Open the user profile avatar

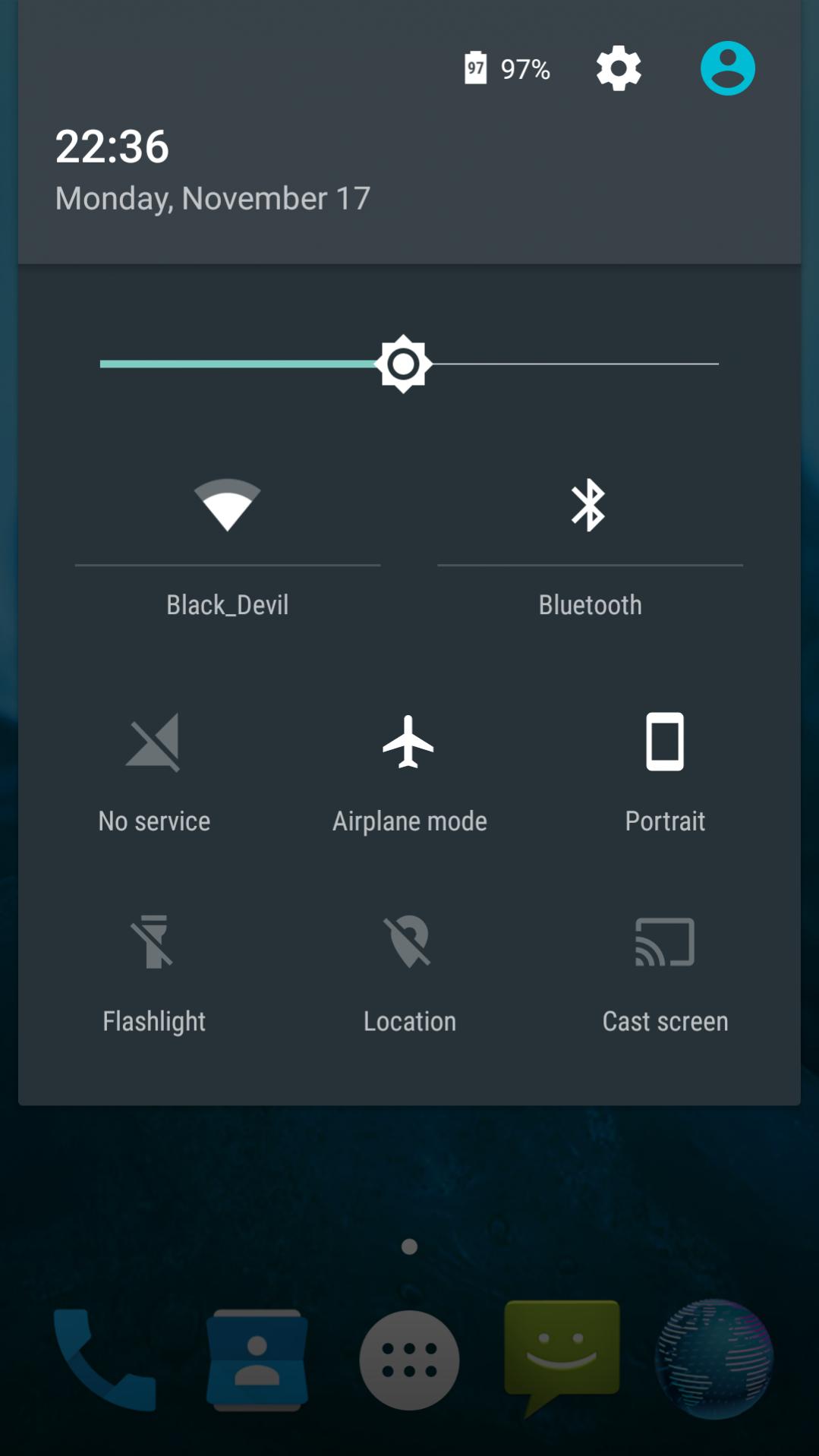[x=727, y=68]
